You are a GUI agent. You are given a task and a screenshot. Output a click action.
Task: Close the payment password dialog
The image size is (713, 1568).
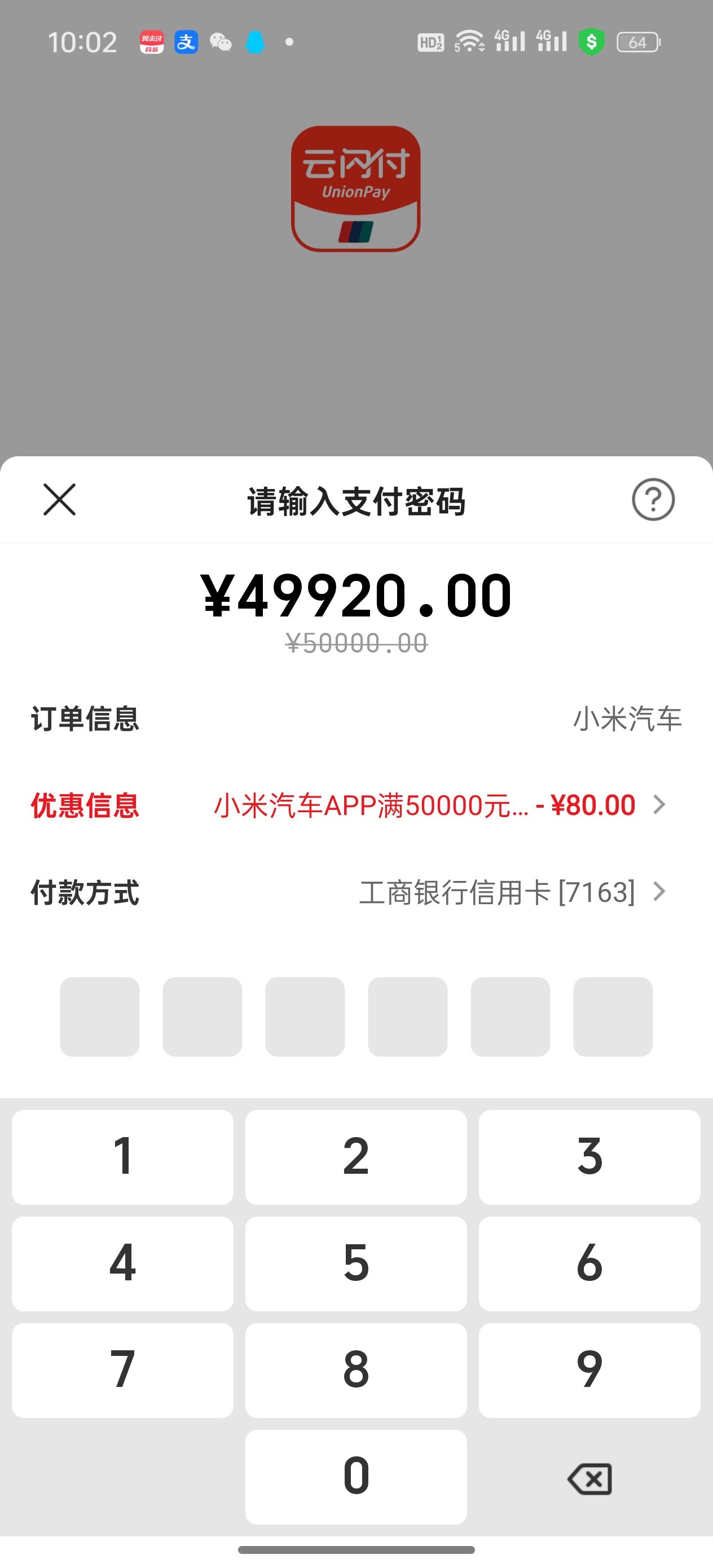pyautogui.click(x=60, y=500)
